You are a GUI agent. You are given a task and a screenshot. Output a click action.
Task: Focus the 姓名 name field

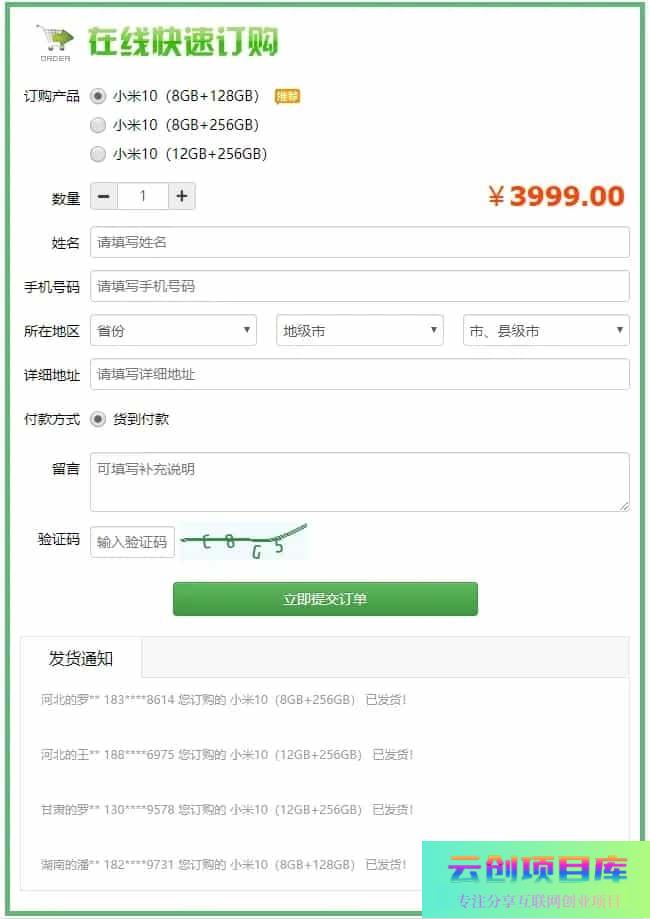click(360, 242)
